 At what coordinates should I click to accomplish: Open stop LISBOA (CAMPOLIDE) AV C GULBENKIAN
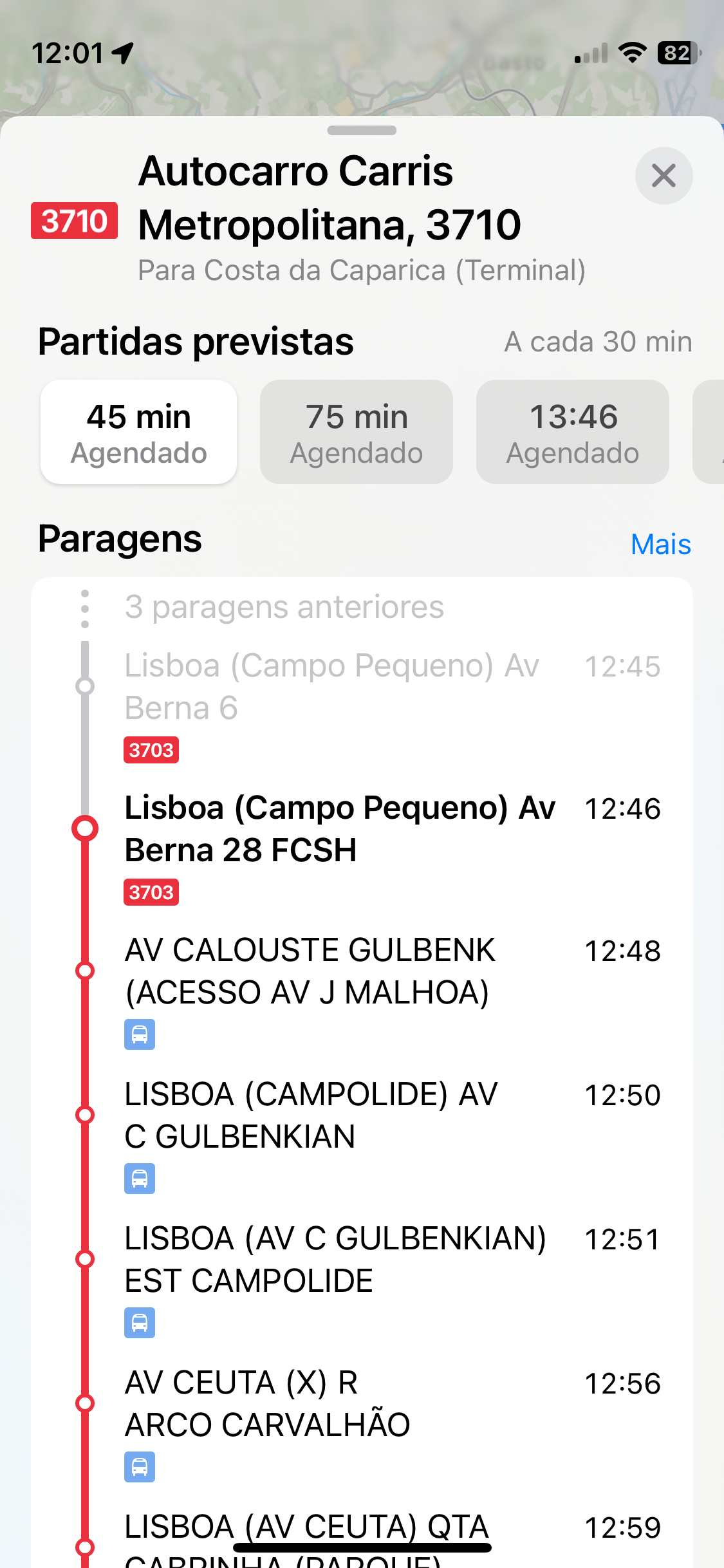click(x=362, y=1135)
